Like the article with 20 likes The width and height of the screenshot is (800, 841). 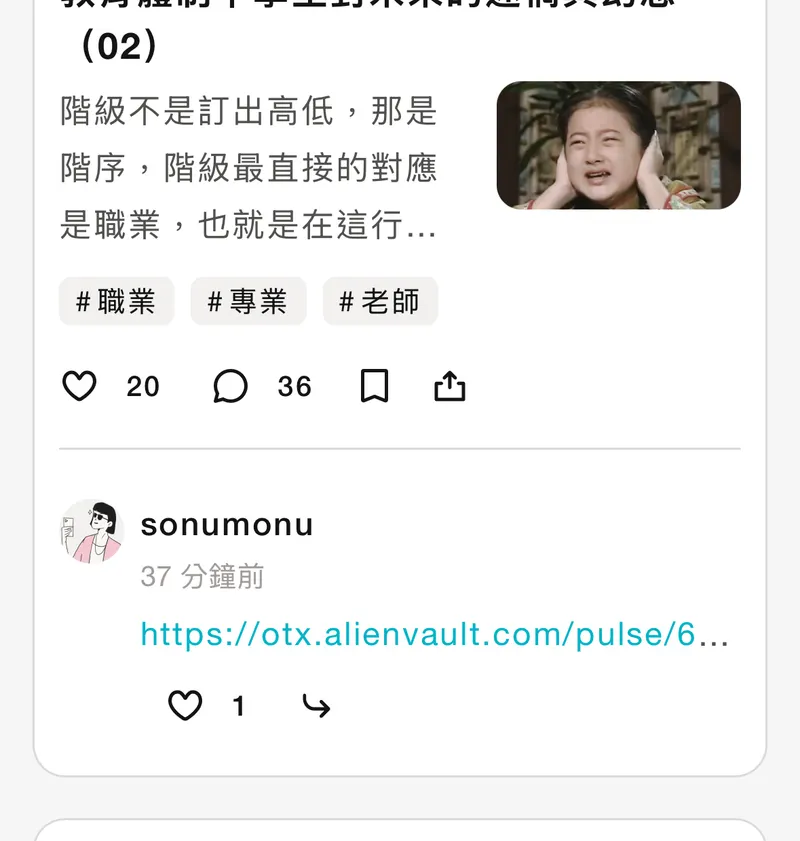(x=80, y=386)
